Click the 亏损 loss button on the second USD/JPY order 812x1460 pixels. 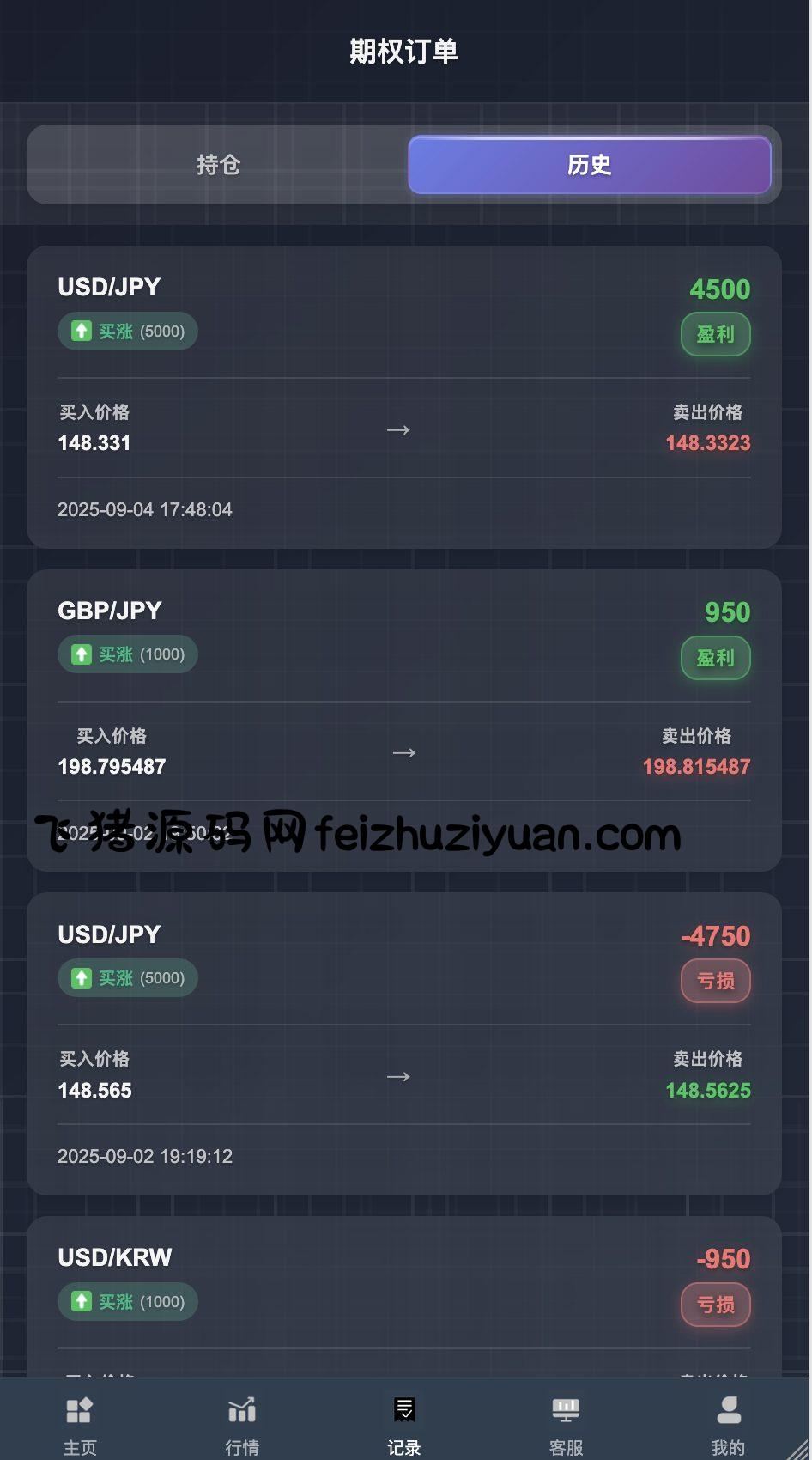tap(715, 980)
